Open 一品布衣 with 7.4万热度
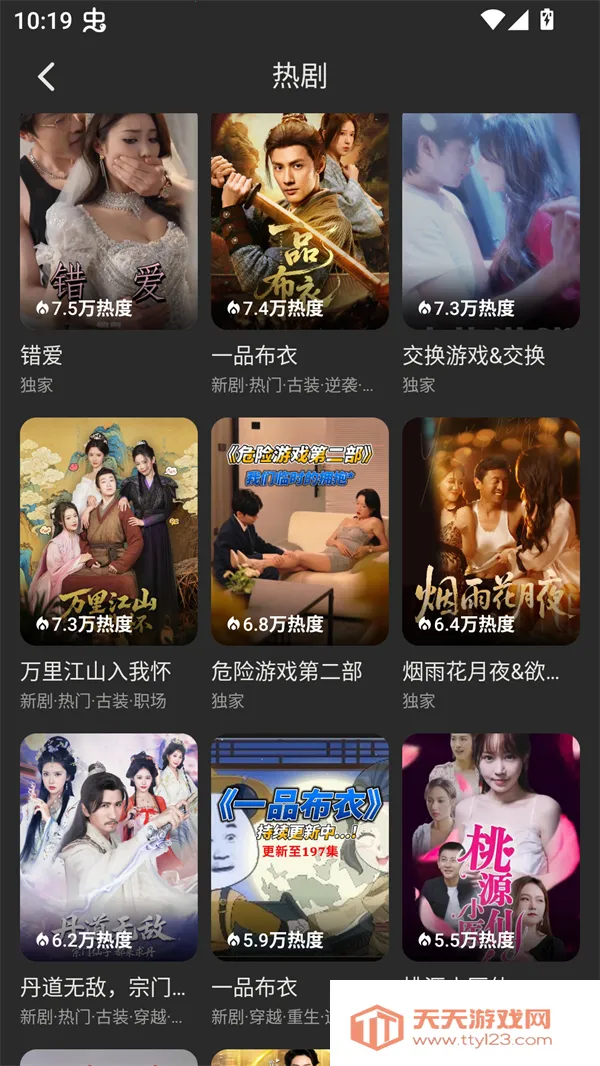This screenshot has width=600, height=1066. click(x=299, y=222)
